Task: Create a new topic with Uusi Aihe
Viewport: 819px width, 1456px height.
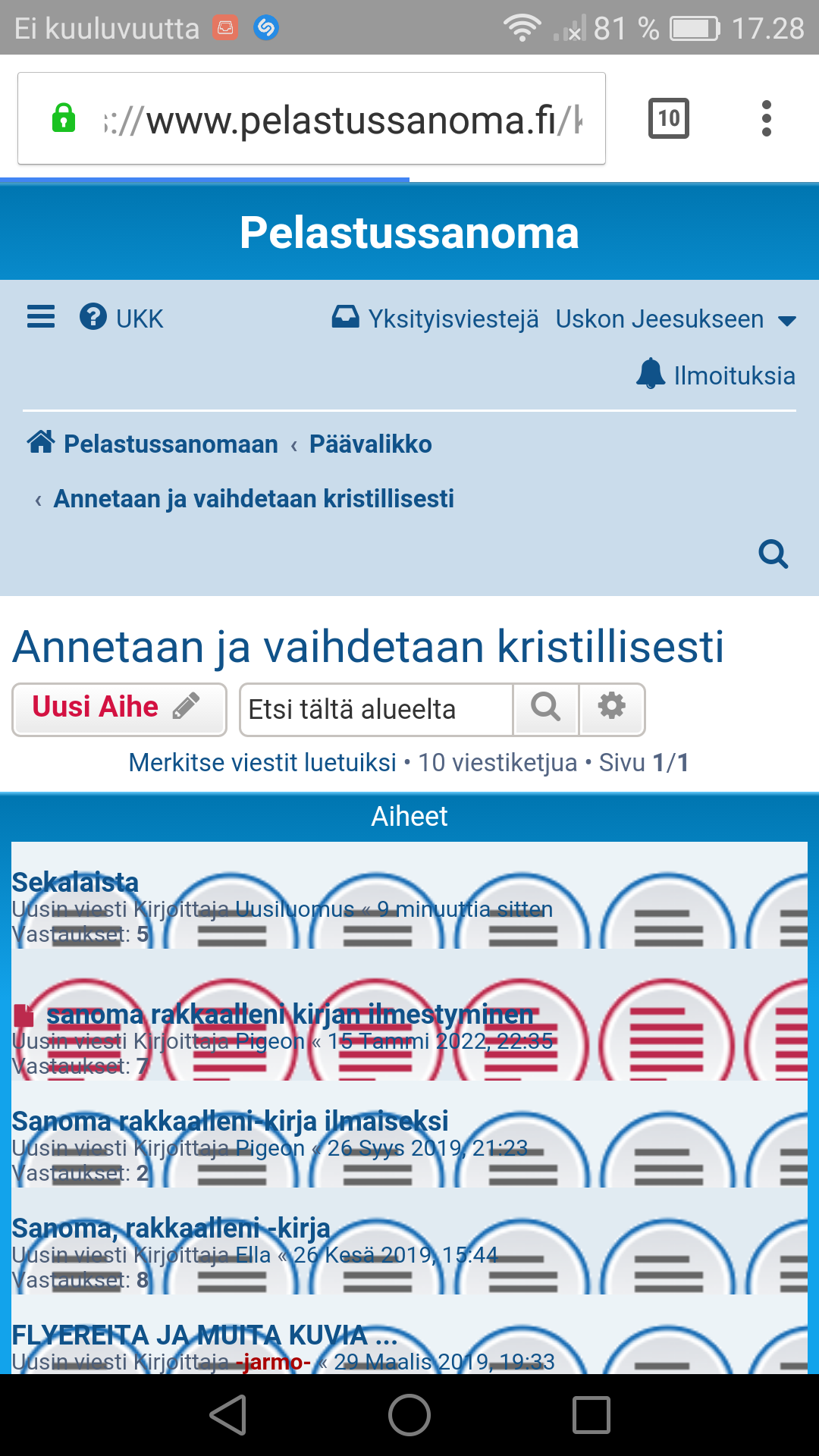Action: 119,709
